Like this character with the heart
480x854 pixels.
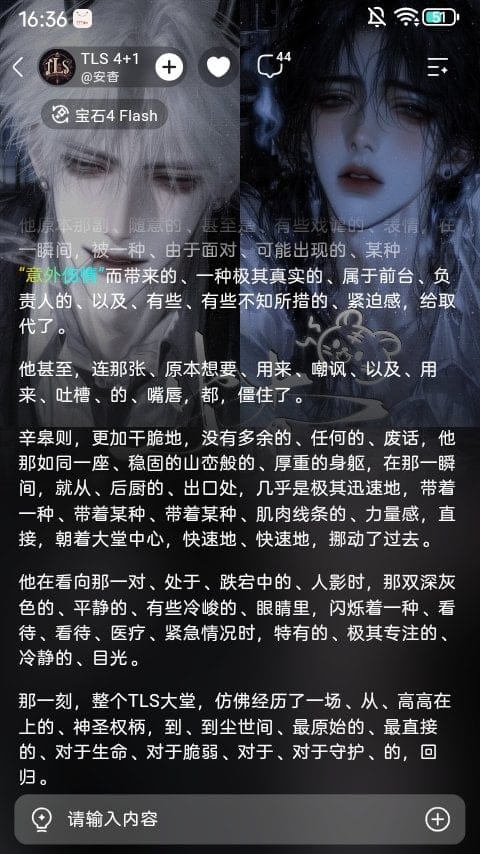click(x=218, y=67)
